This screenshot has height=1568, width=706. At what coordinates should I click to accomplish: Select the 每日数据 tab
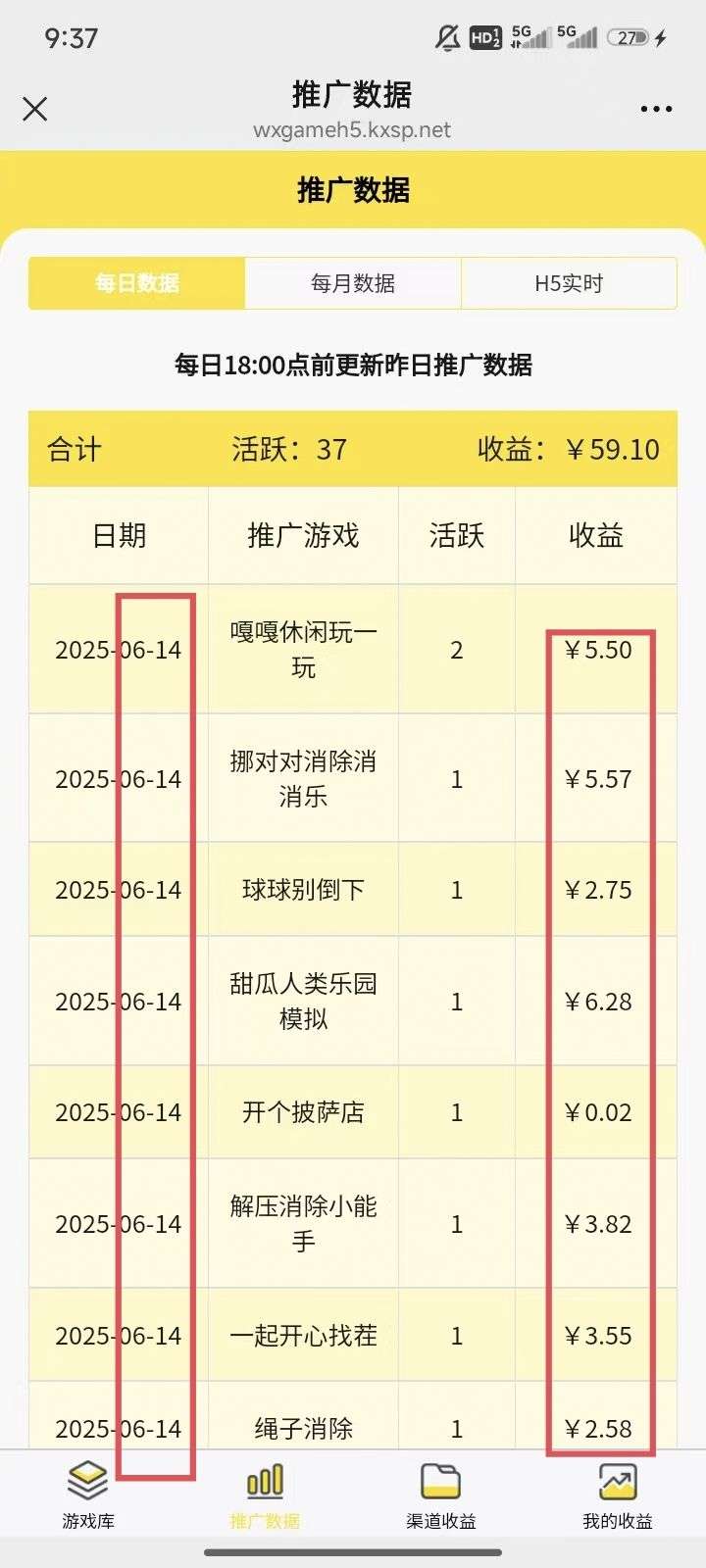(136, 283)
